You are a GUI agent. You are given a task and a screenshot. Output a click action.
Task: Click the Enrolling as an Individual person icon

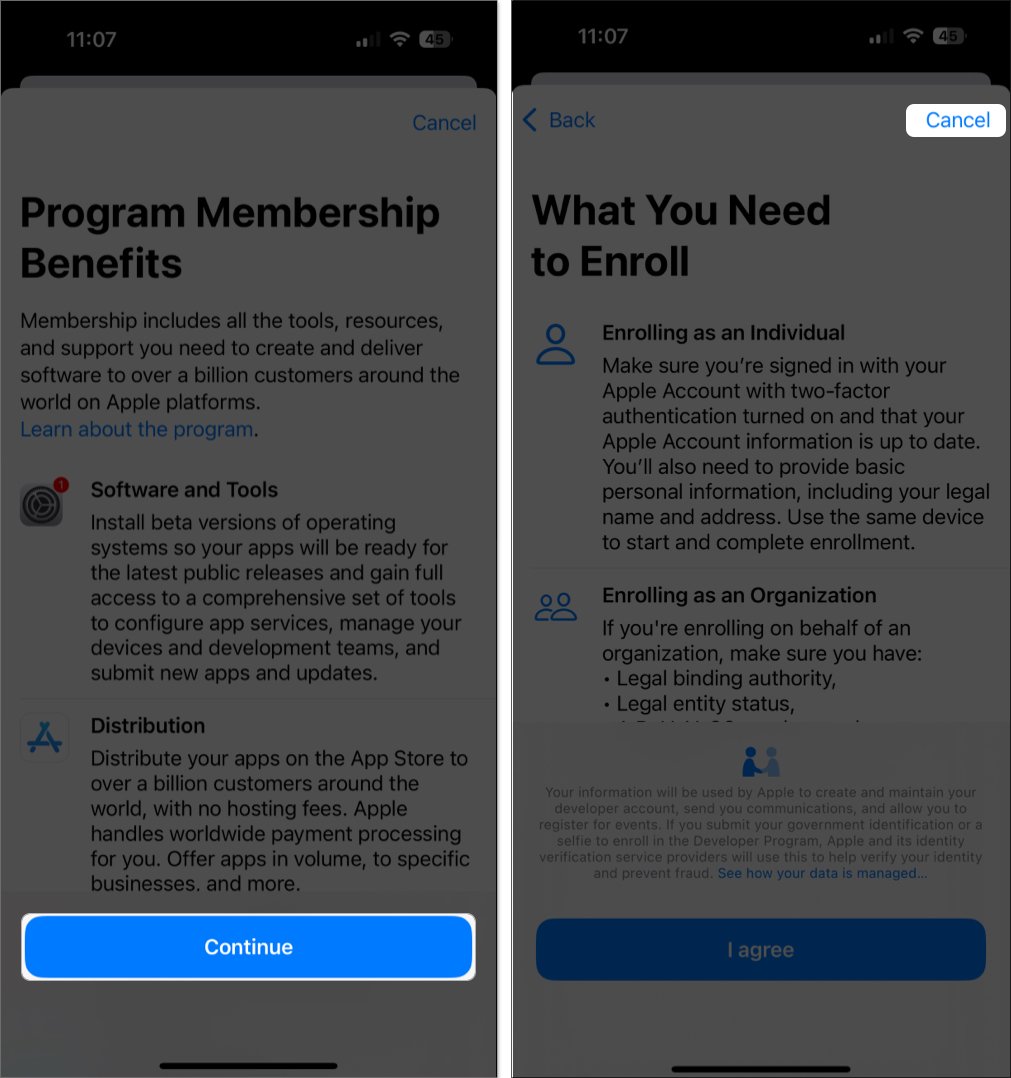tap(556, 343)
